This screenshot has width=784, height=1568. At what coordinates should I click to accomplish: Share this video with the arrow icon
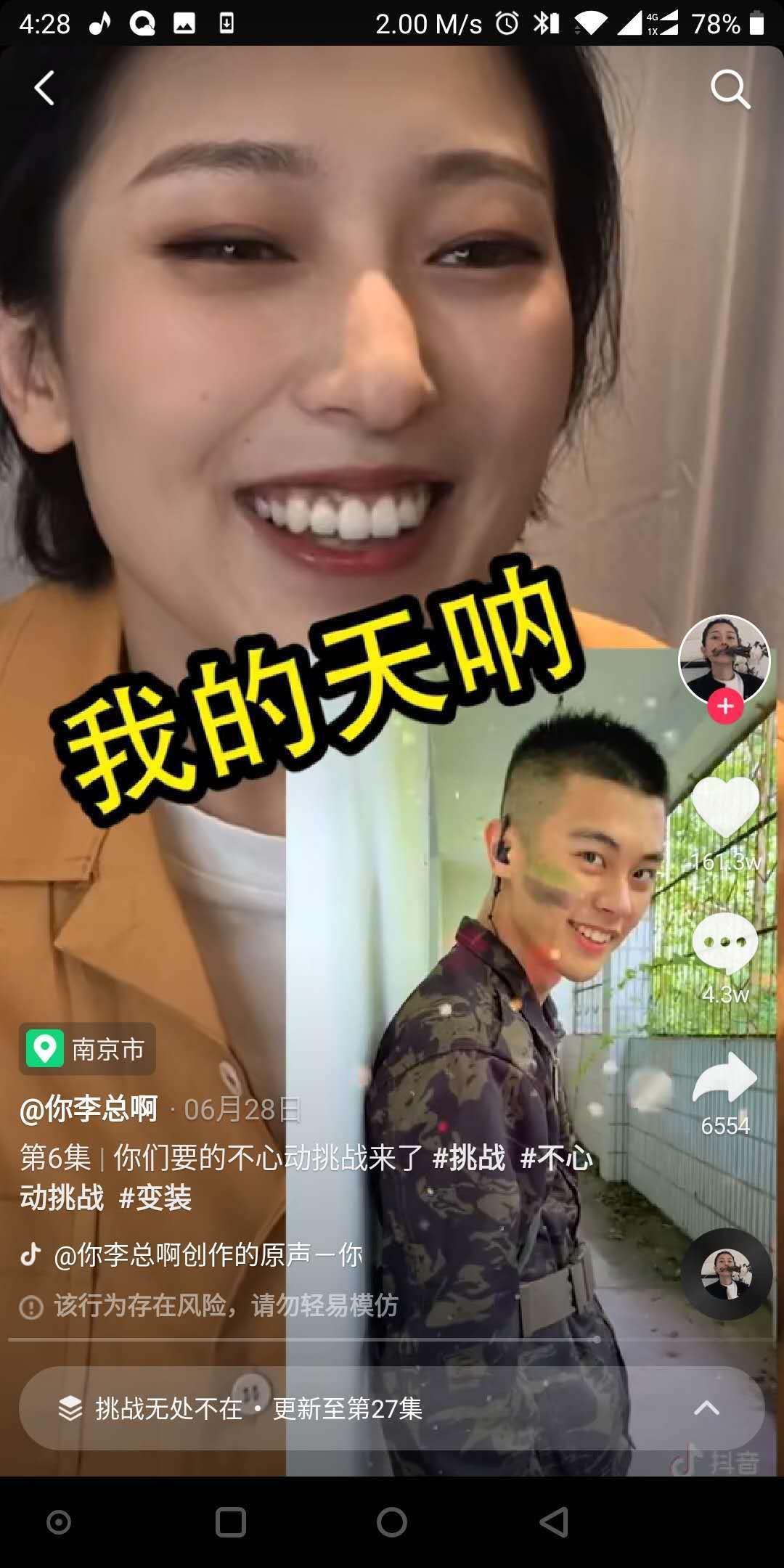pyautogui.click(x=725, y=1077)
